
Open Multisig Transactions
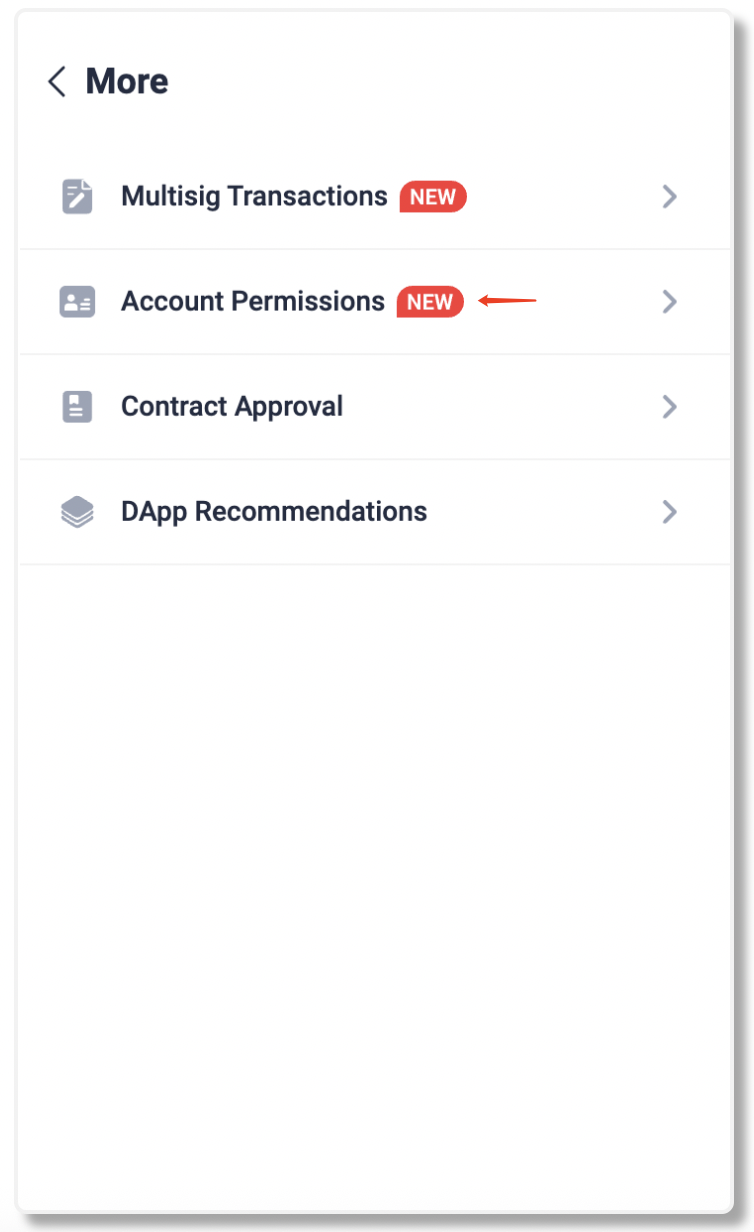click(x=375, y=197)
